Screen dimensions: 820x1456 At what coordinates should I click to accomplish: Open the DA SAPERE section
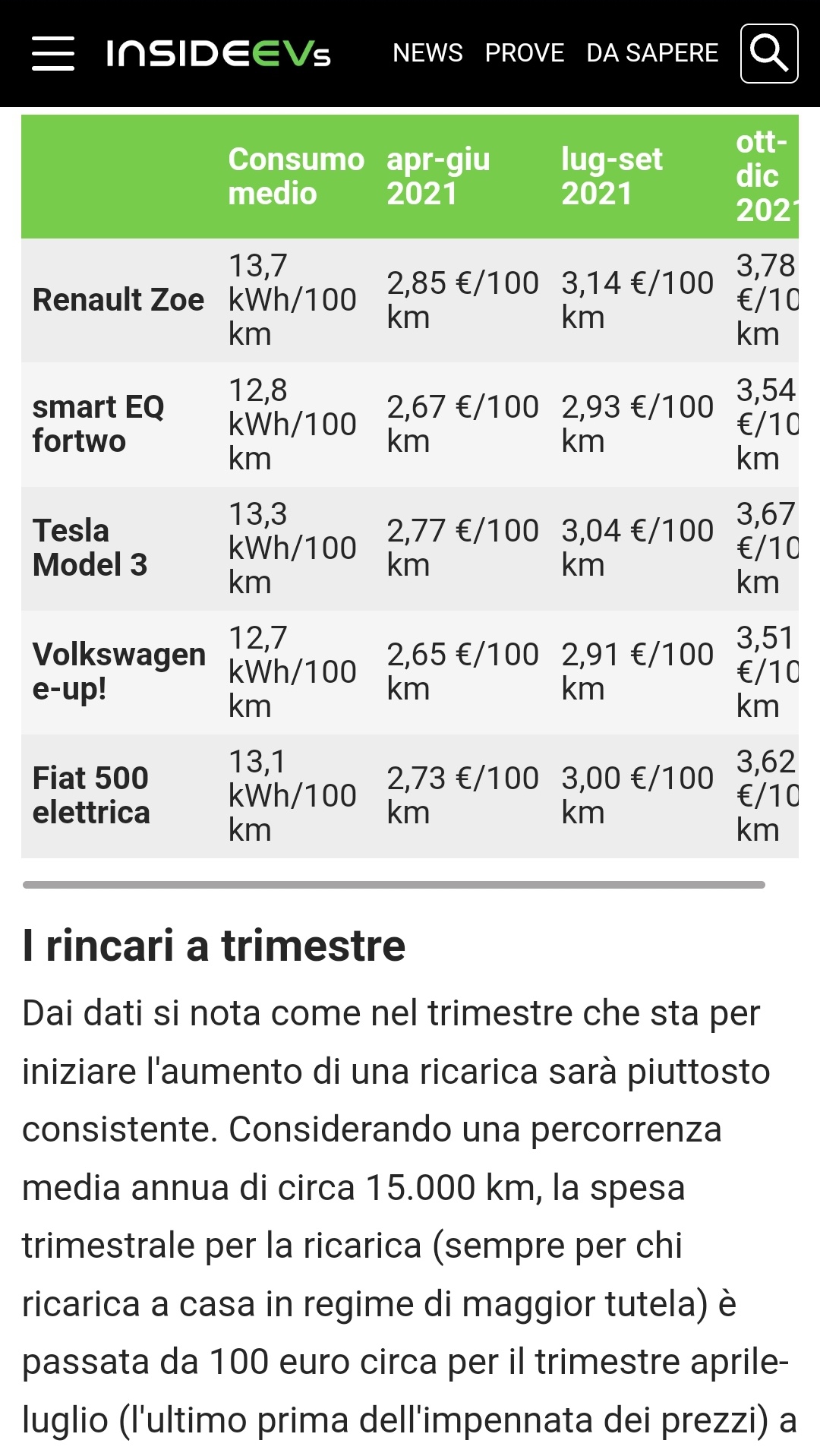click(652, 53)
